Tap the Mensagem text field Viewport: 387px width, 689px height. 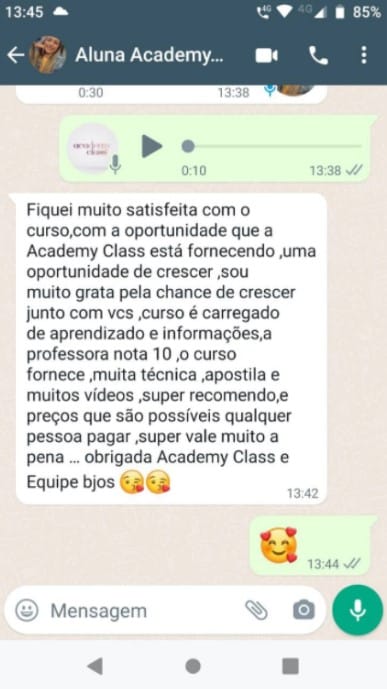[x=143, y=611]
